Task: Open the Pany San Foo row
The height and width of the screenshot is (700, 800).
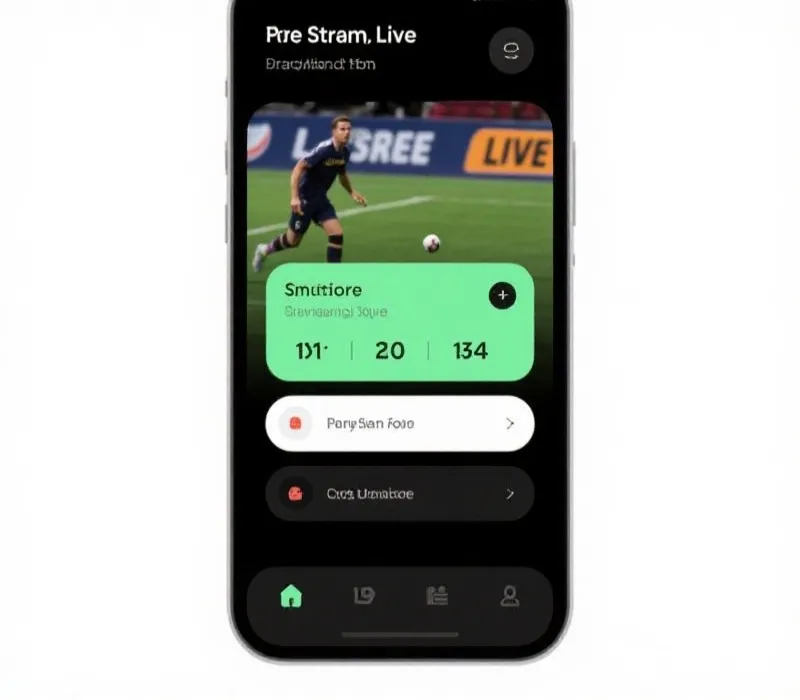Action: 400,424
